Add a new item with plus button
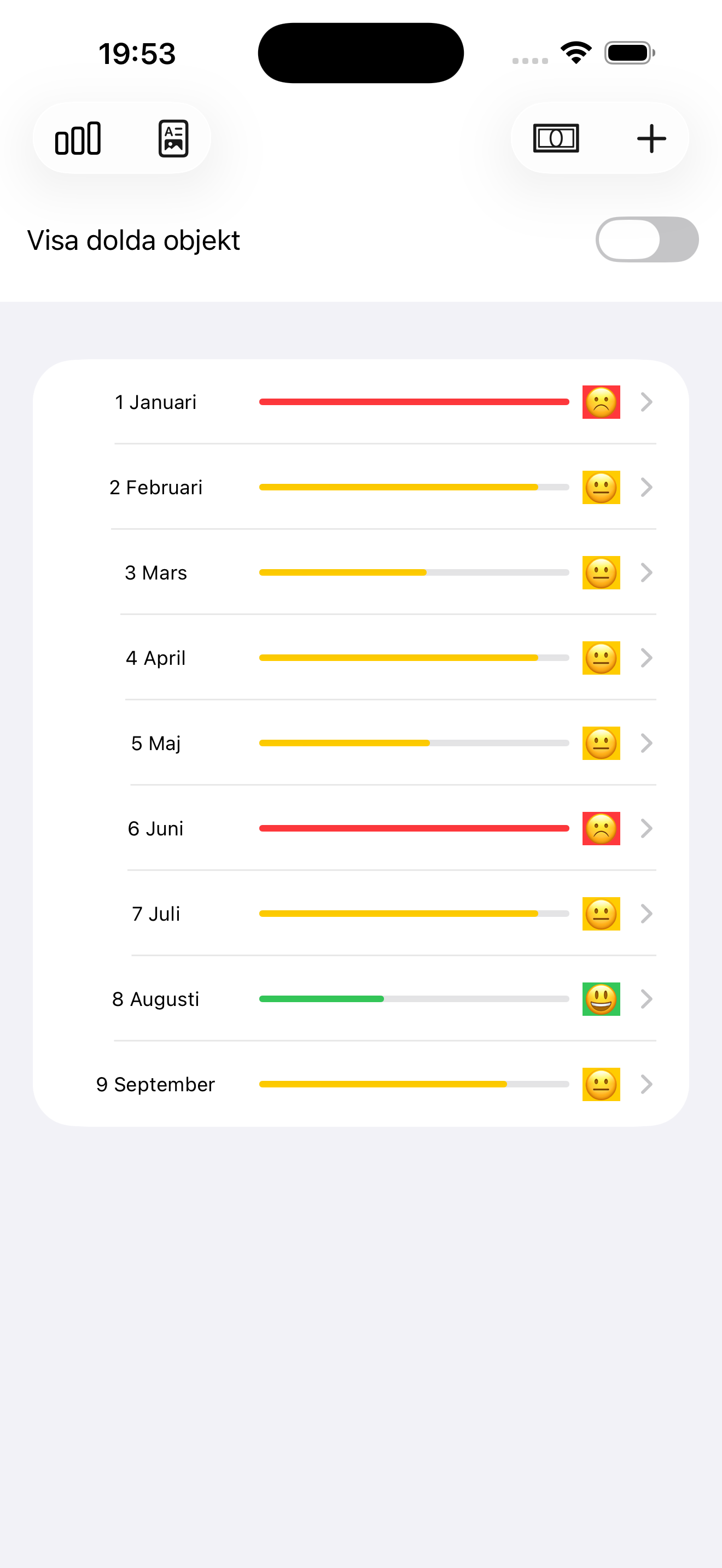This screenshot has height=1568, width=722. point(651,138)
